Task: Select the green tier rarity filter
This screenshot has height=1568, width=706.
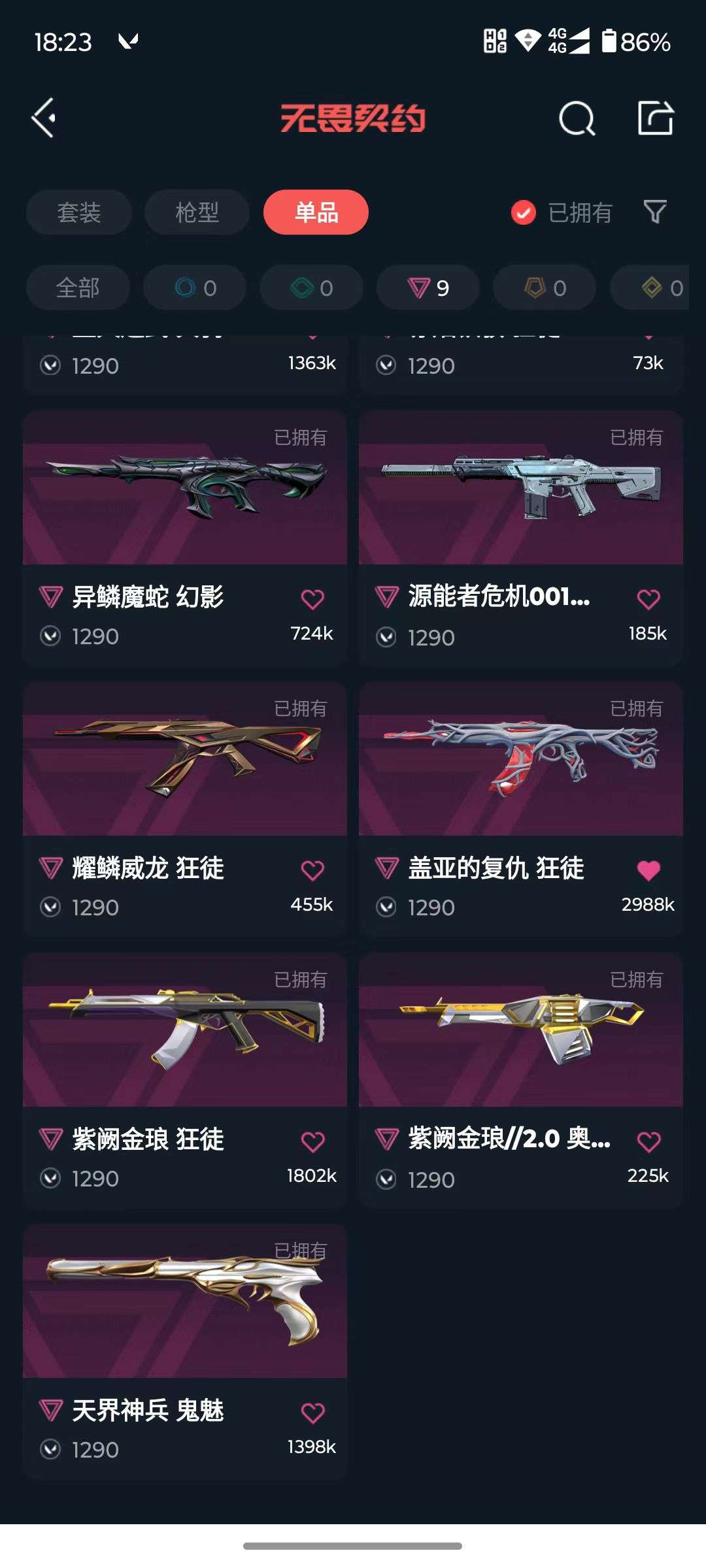Action: 311,287
